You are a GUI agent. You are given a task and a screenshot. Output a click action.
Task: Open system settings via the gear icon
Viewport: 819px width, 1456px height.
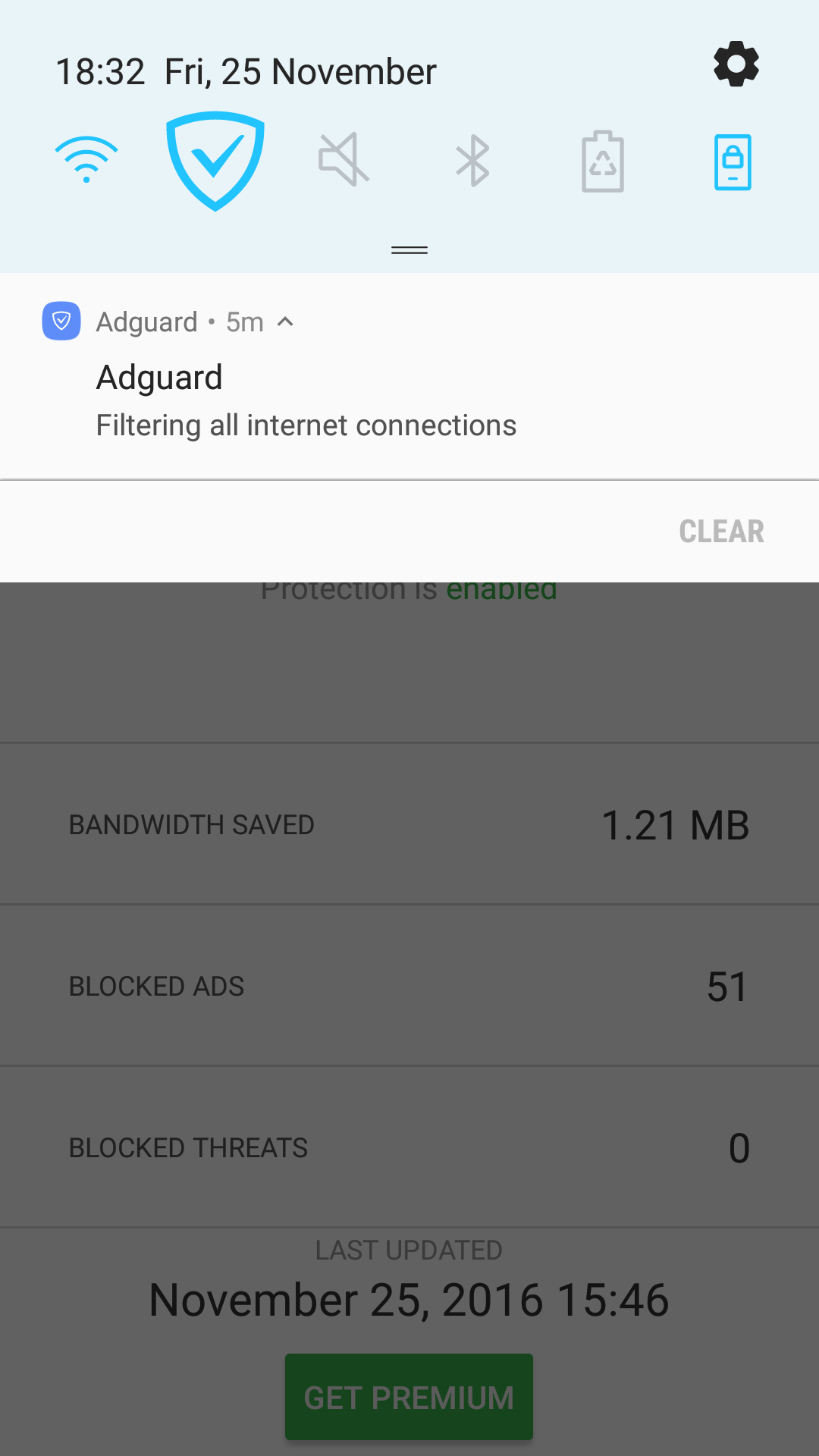(736, 64)
